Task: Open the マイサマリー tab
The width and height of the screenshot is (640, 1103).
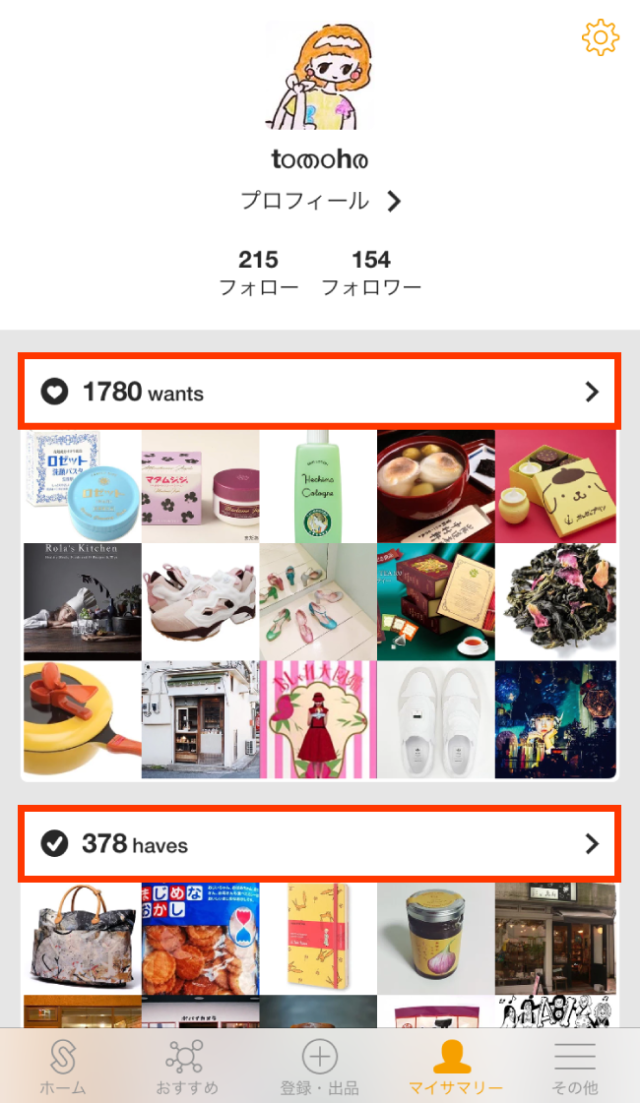Action: (455, 1066)
